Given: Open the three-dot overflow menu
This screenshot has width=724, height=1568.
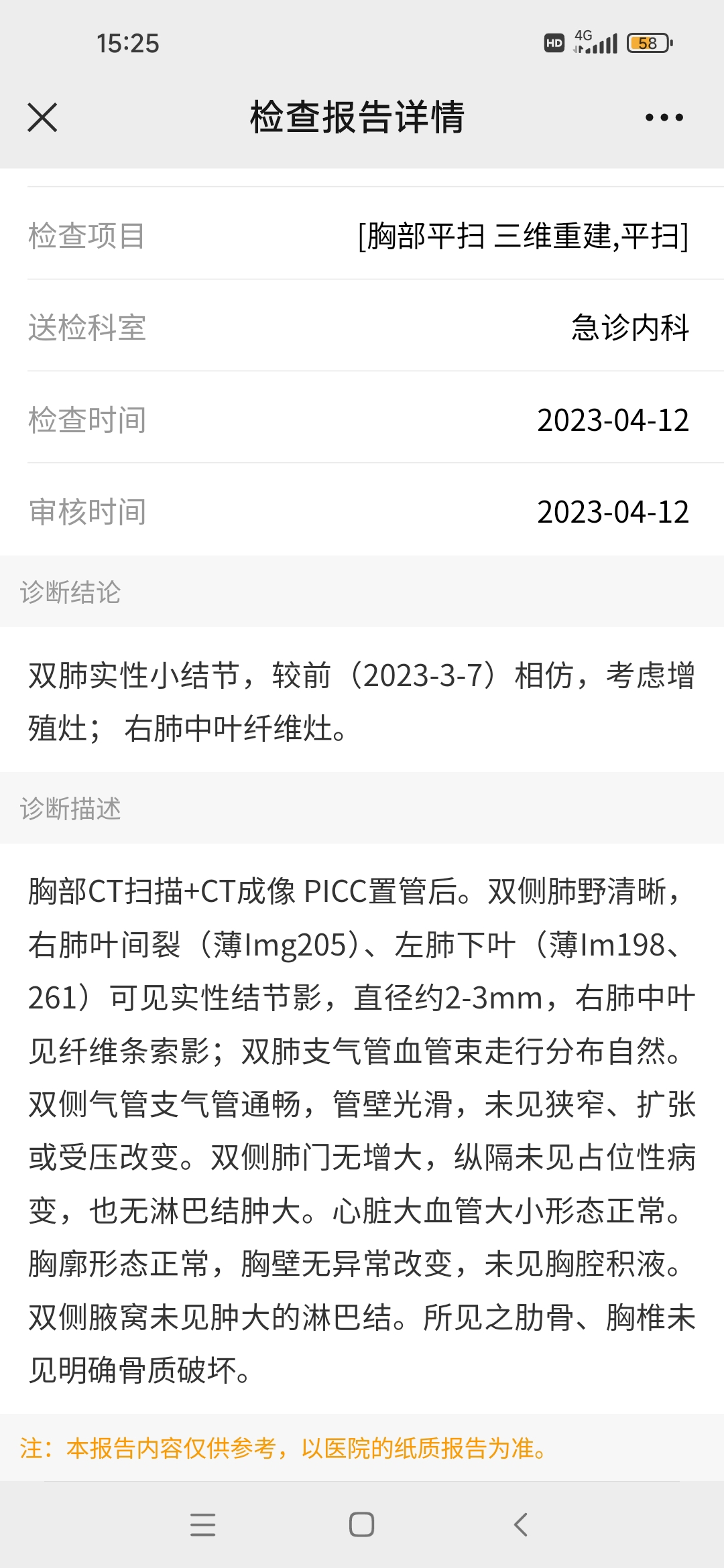Looking at the screenshot, I should [x=664, y=117].
